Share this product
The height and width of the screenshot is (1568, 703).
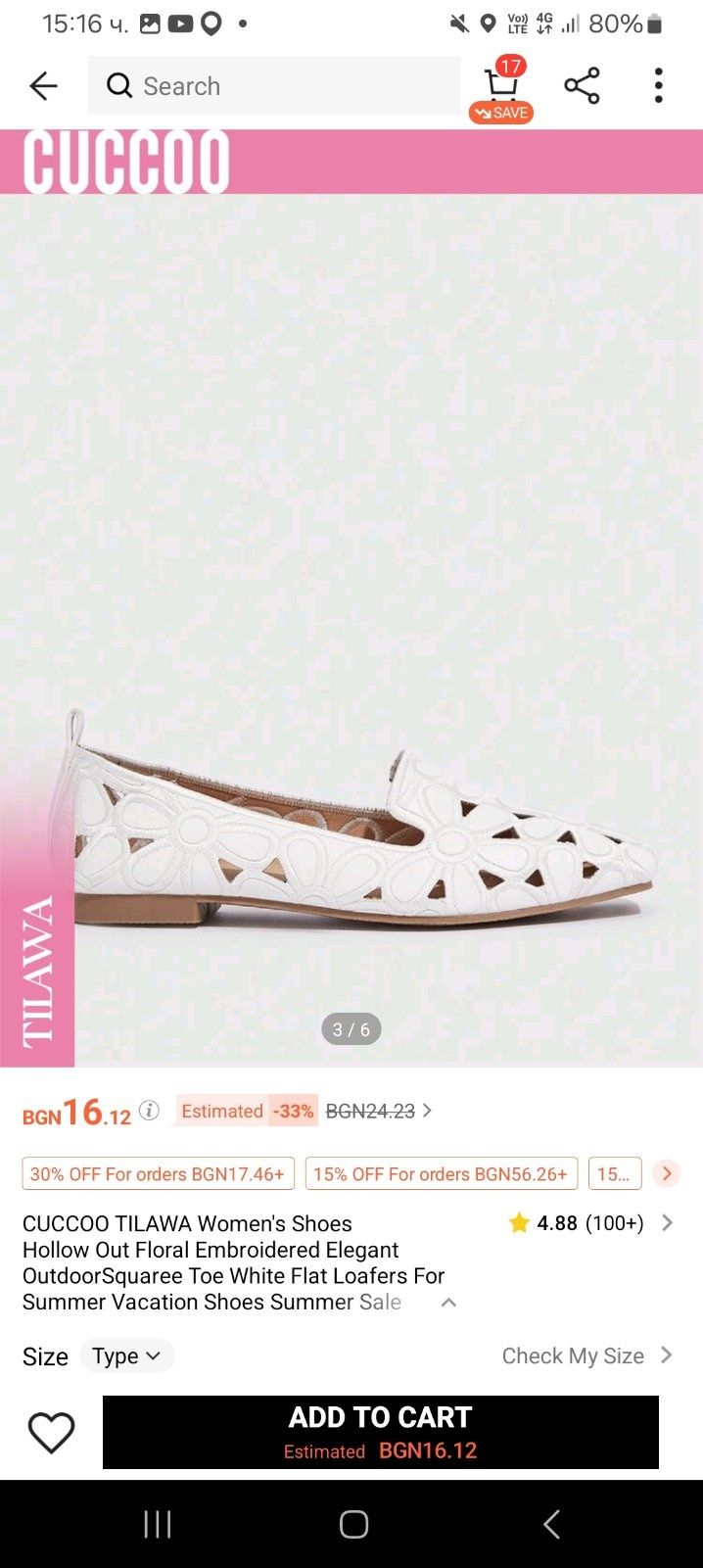(582, 86)
